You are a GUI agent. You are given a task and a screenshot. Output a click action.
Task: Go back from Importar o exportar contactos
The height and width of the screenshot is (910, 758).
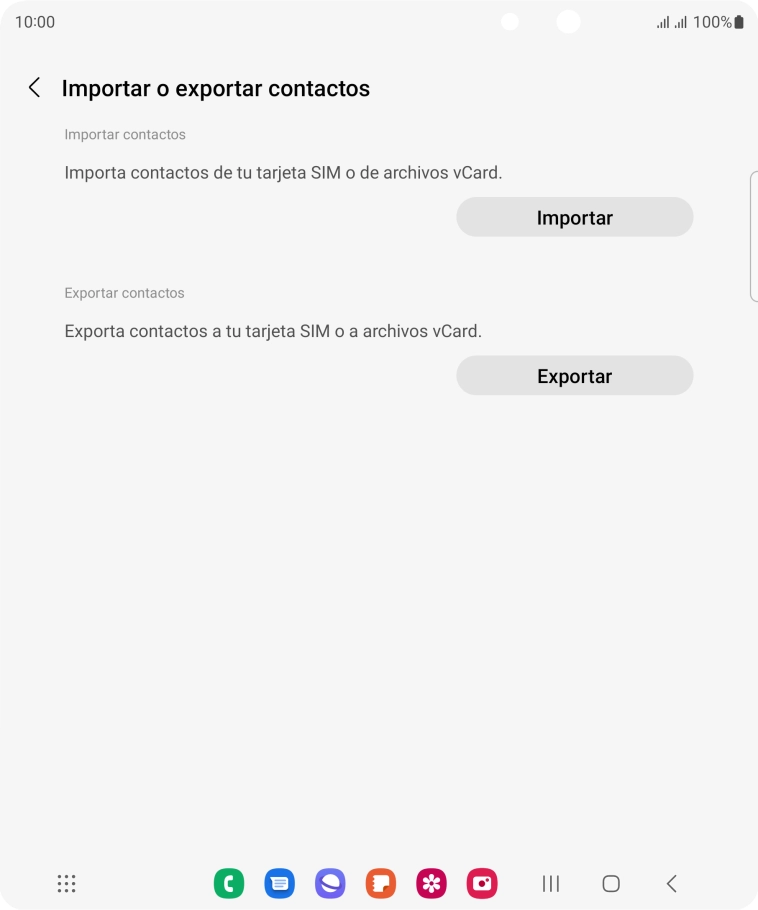(x=34, y=88)
